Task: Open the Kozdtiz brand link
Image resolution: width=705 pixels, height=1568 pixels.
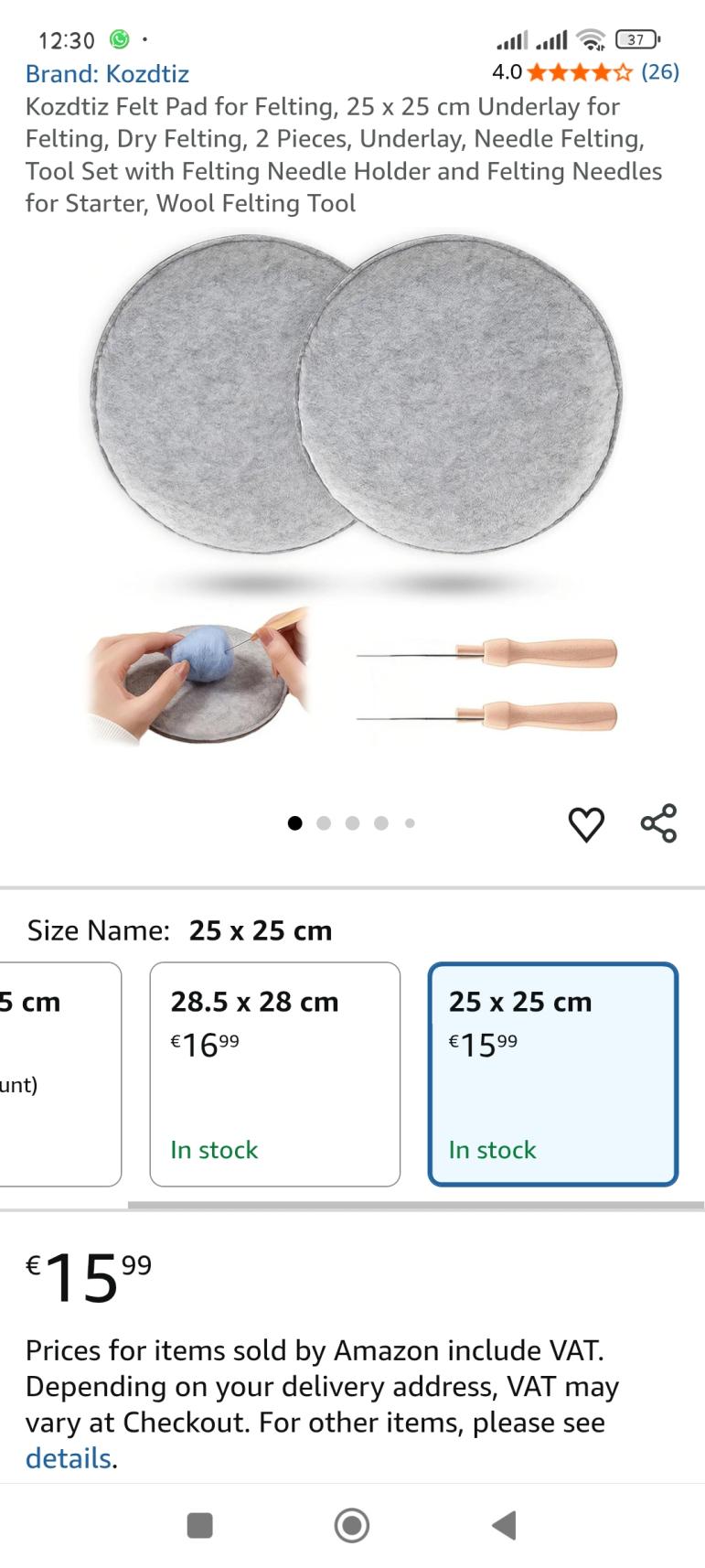Action: coord(107,73)
